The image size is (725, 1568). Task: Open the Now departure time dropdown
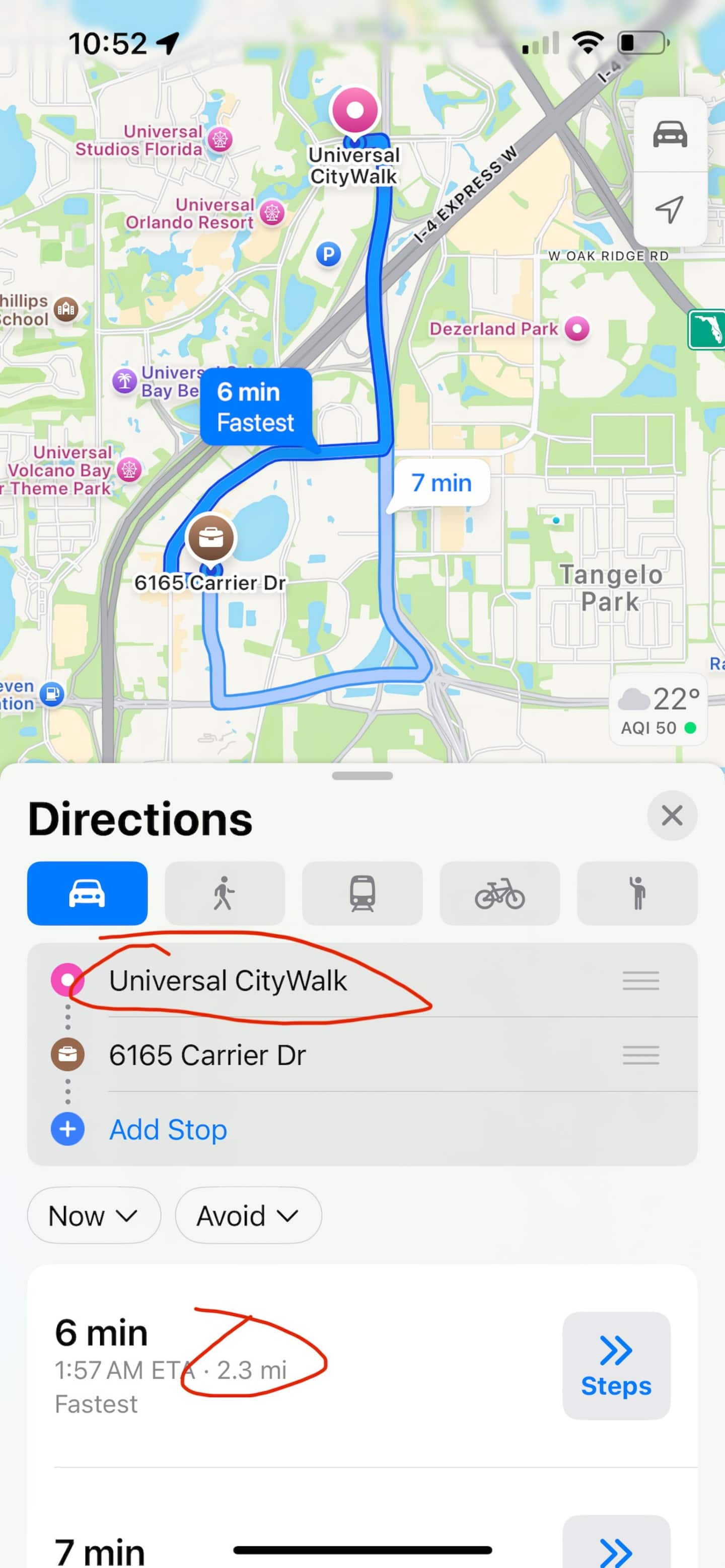point(94,1216)
